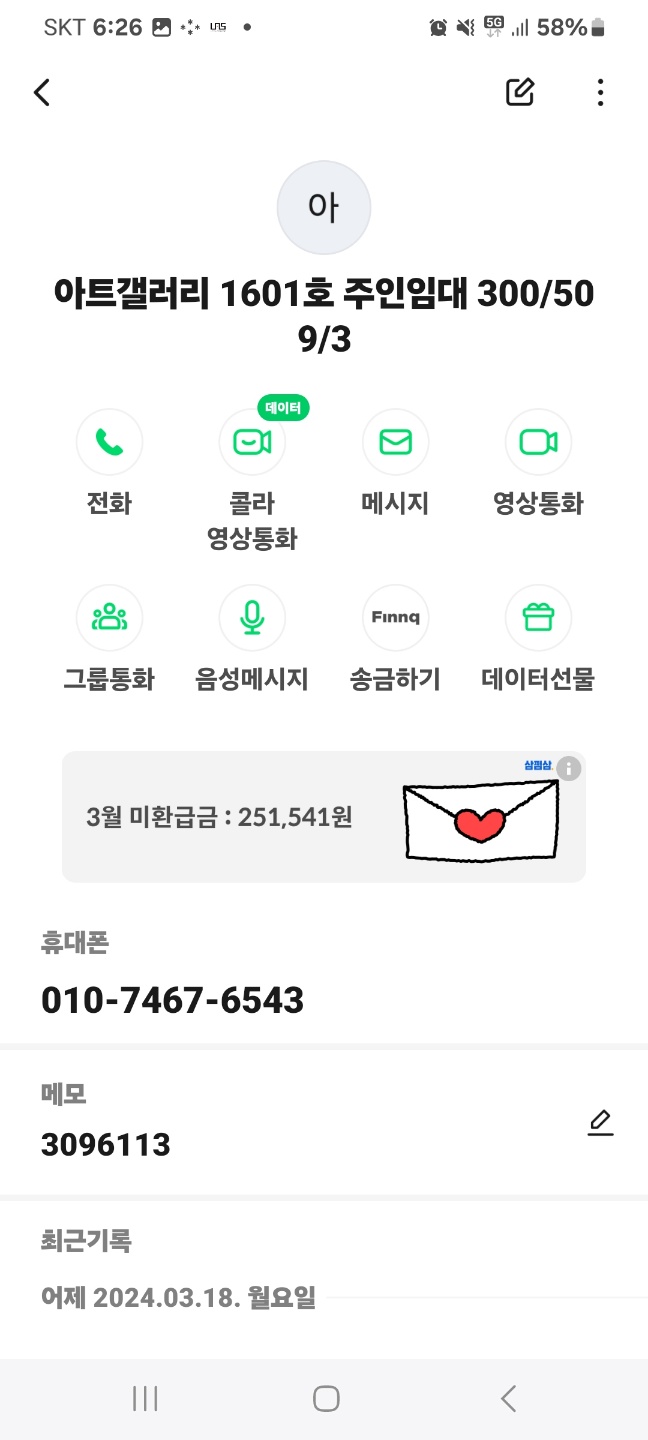Viewport: 648px width, 1440px height.
Task: Tap the contact profile avatar 아
Action: [x=324, y=208]
